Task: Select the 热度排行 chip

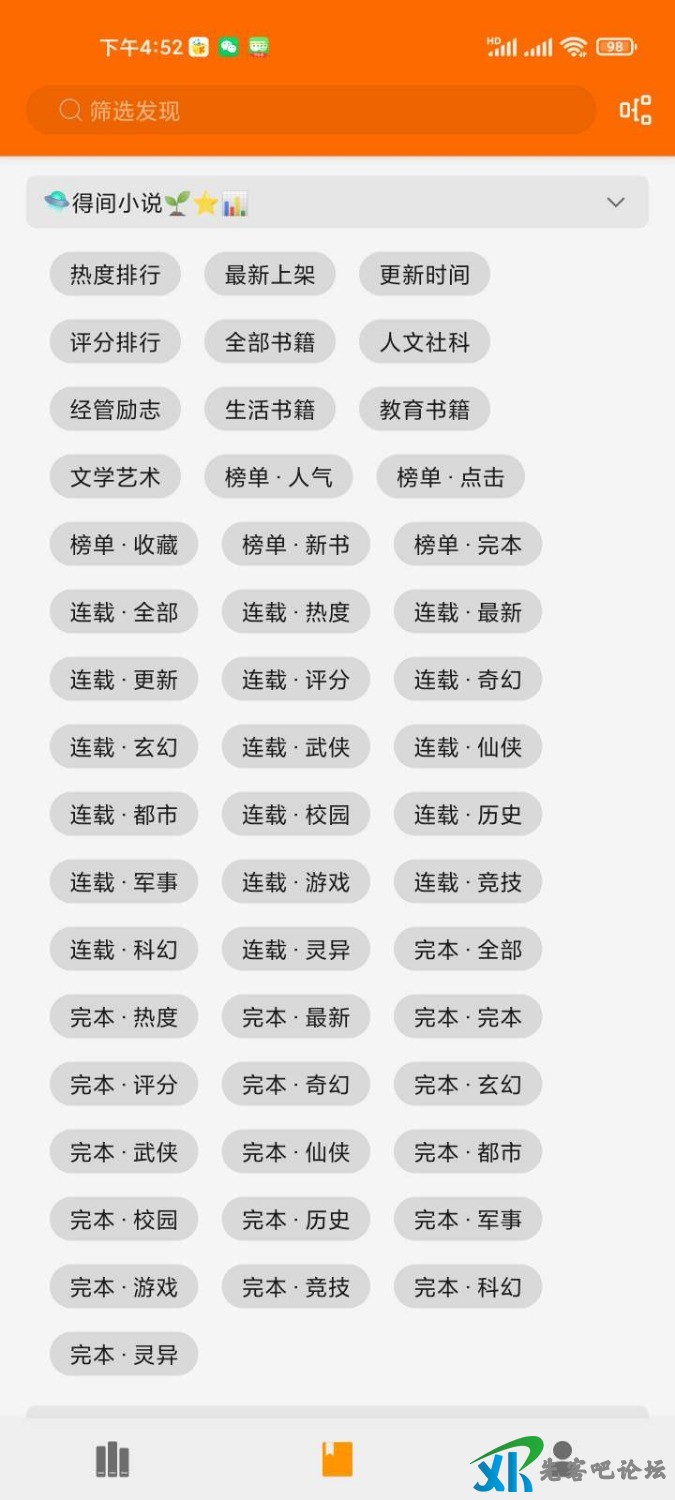Action: pos(115,275)
